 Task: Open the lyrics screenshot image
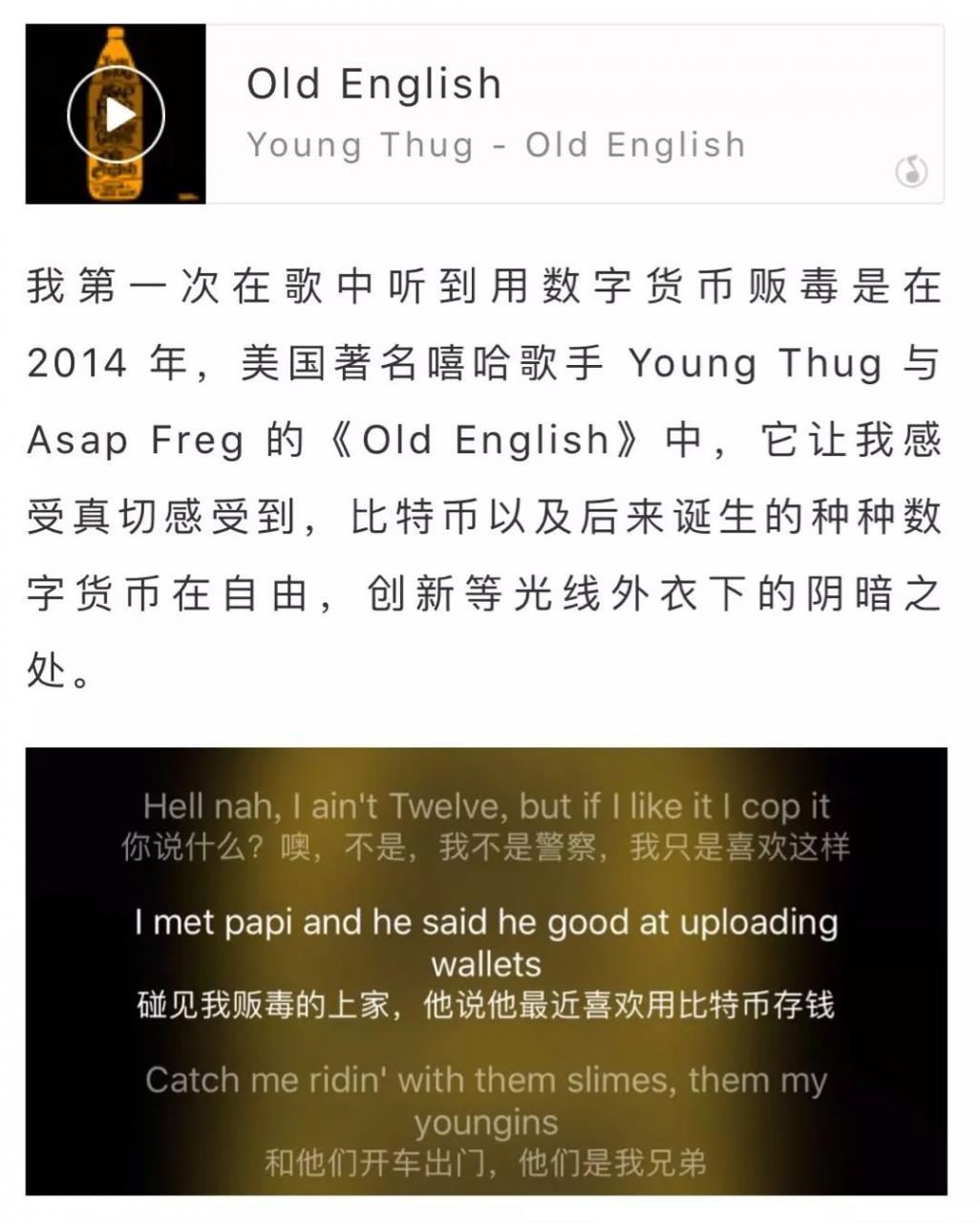point(486,971)
